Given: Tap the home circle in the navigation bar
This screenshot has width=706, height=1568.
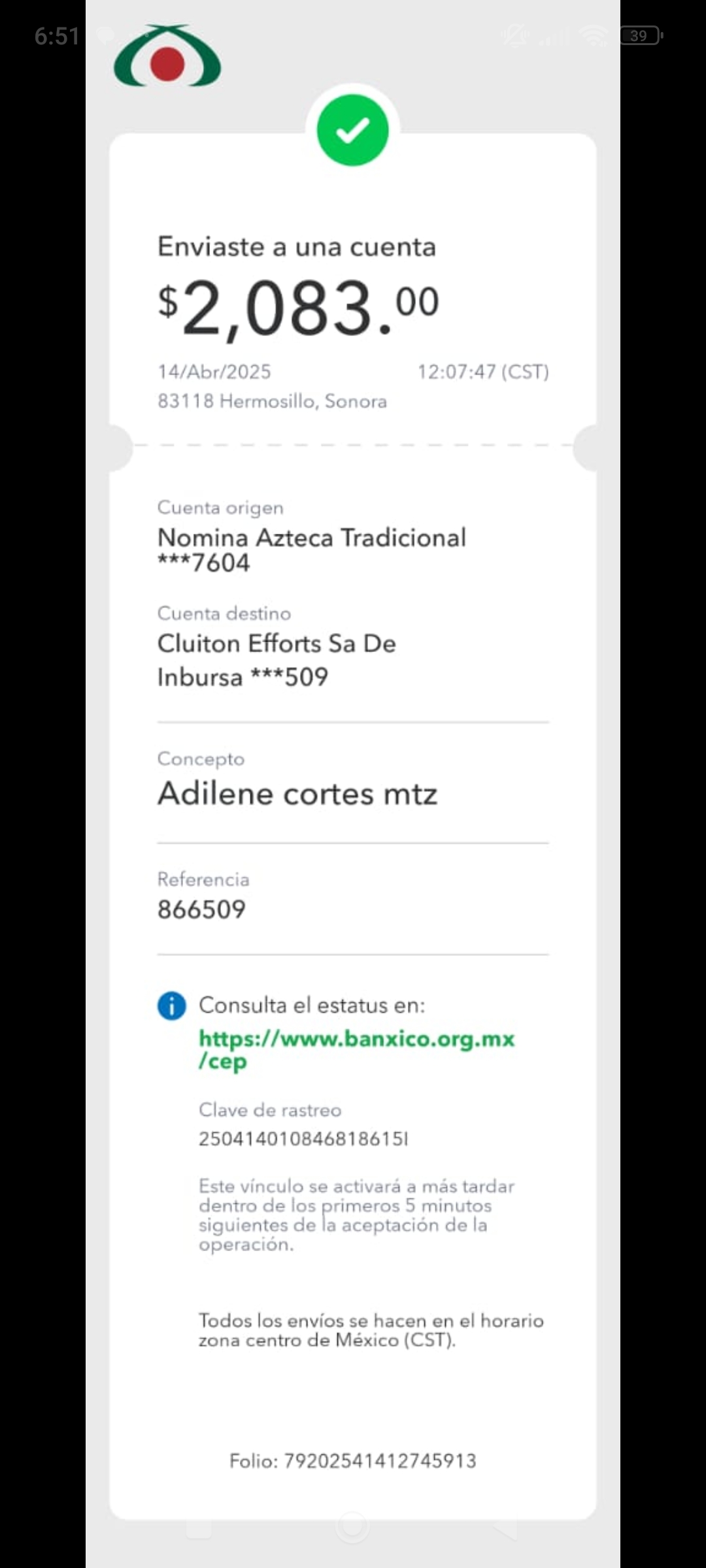Looking at the screenshot, I should click(x=352, y=1527).
